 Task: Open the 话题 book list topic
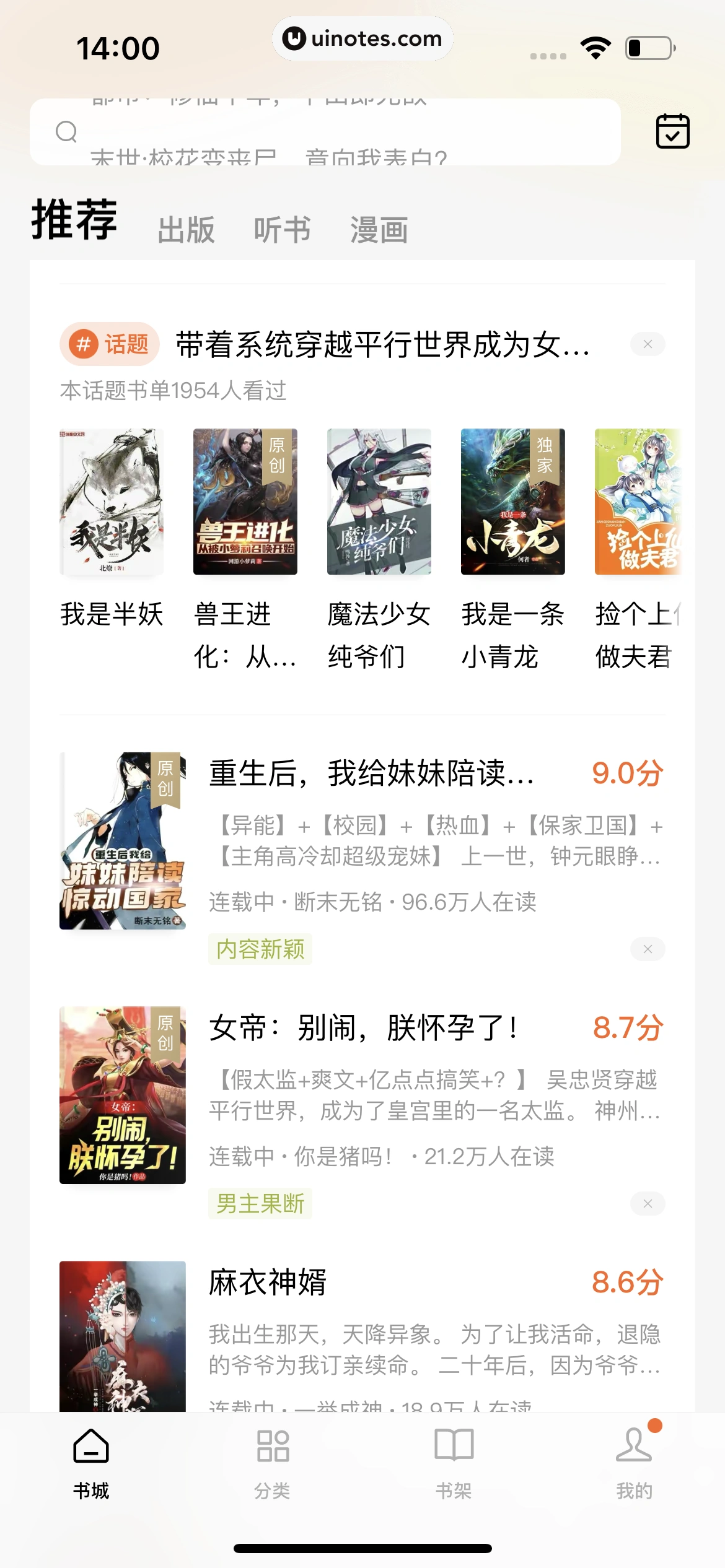click(382, 344)
